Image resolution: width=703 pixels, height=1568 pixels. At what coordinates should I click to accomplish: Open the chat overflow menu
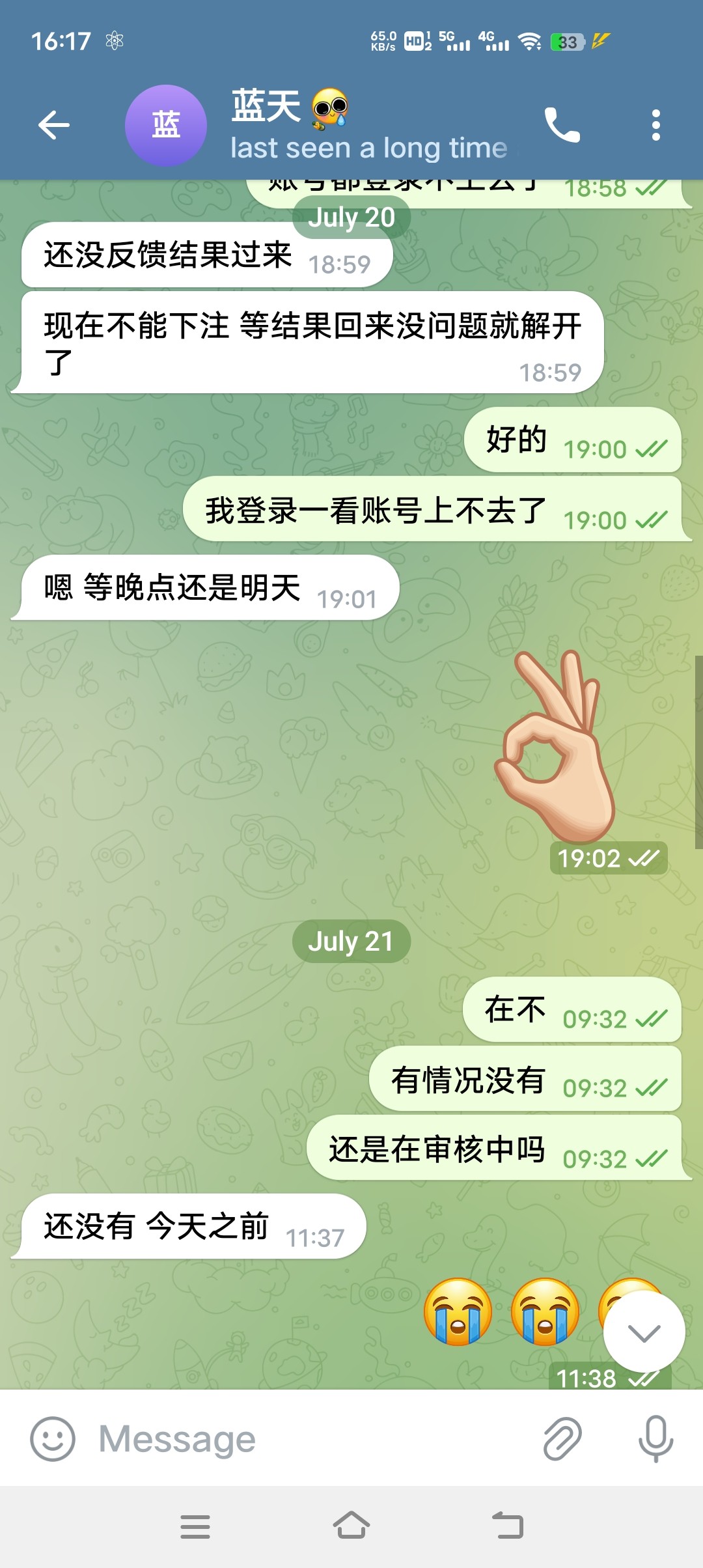pyautogui.click(x=655, y=125)
